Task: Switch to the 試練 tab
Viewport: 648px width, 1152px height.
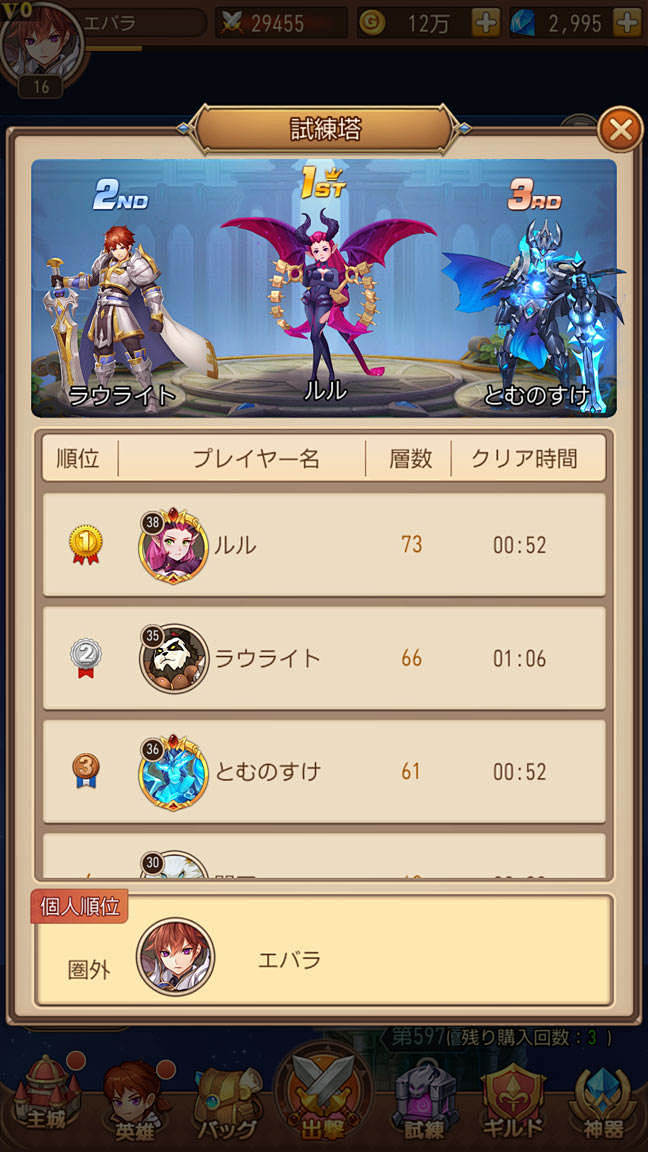Action: pos(424,1103)
